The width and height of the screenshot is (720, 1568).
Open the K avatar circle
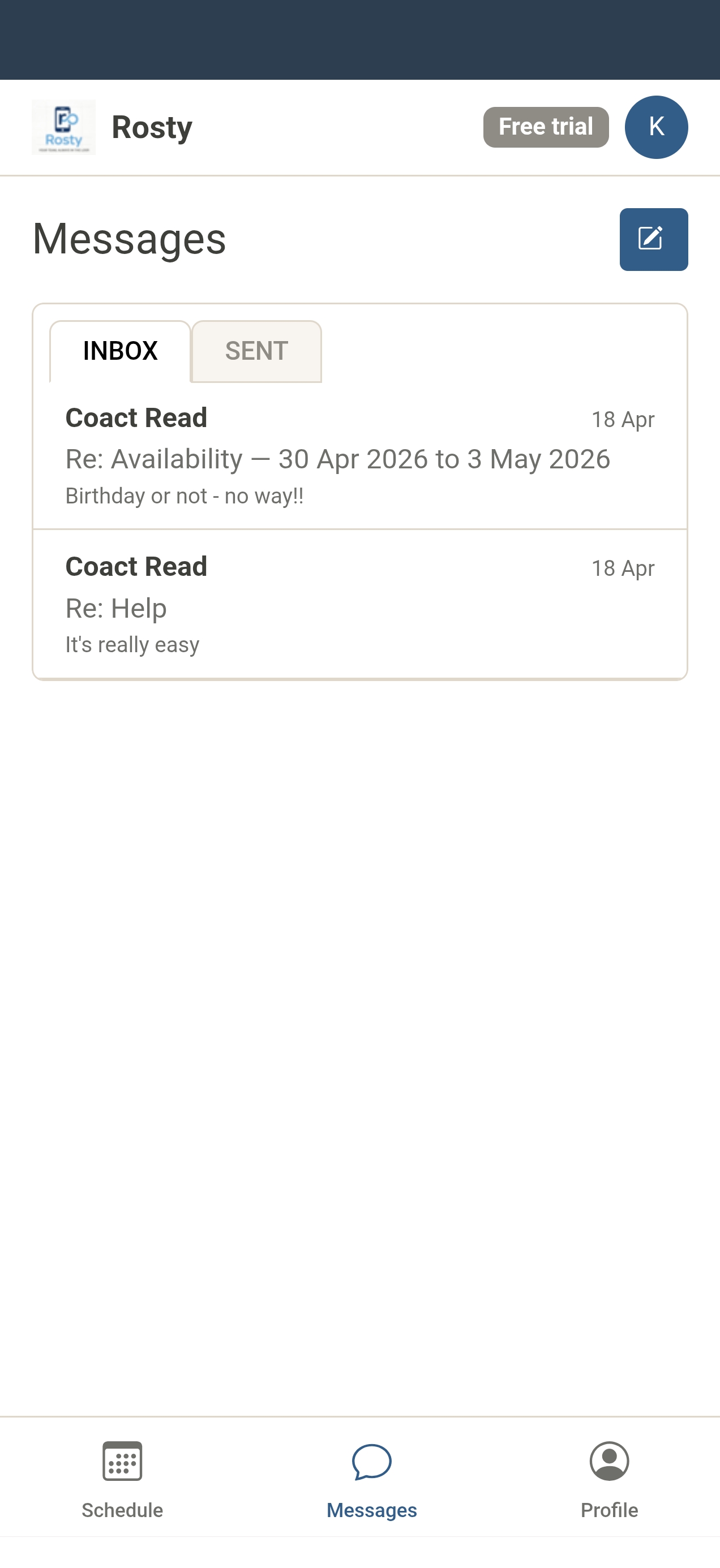656,127
